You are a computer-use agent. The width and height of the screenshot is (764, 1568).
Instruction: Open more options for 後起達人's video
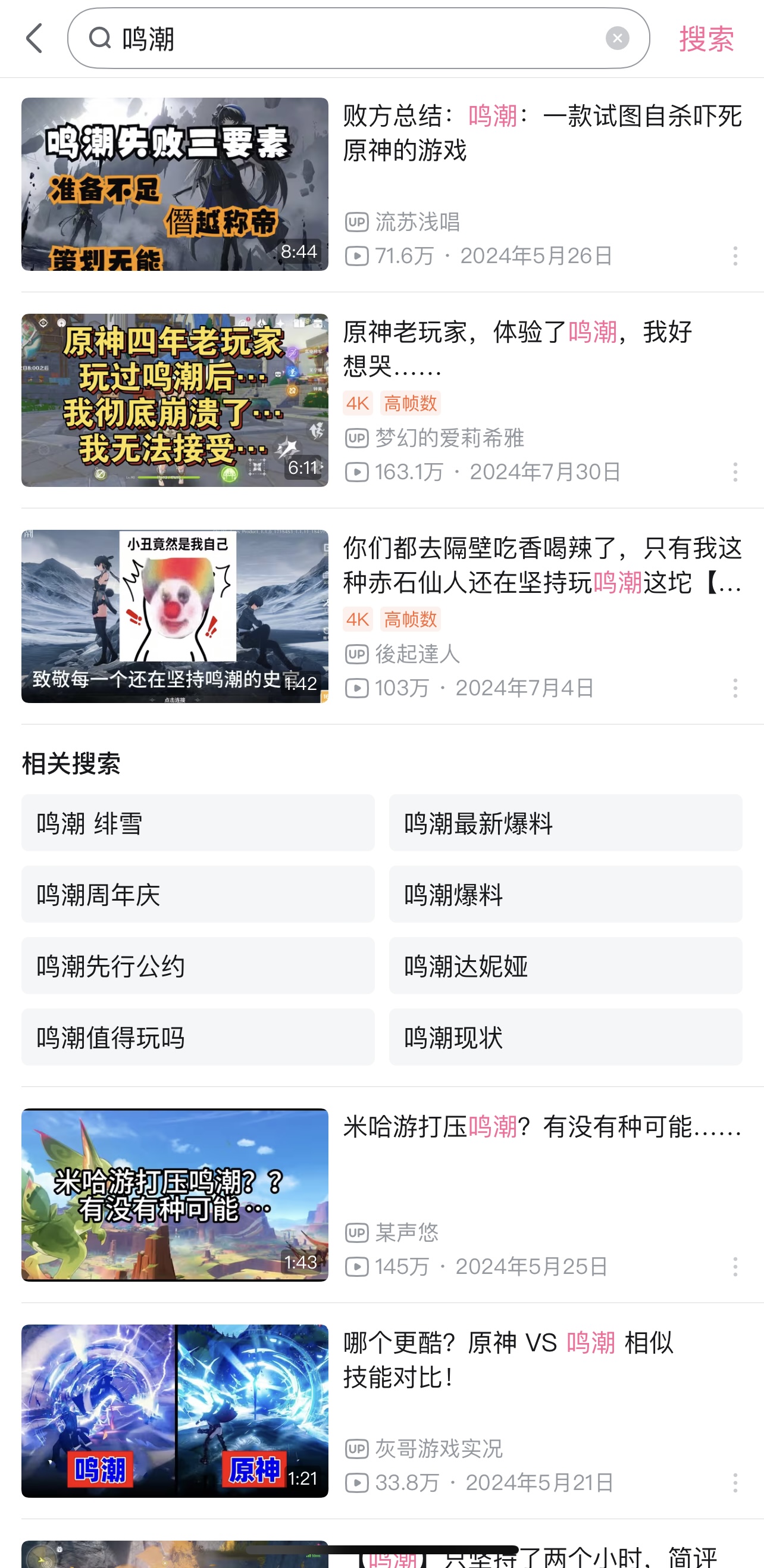tap(735, 688)
